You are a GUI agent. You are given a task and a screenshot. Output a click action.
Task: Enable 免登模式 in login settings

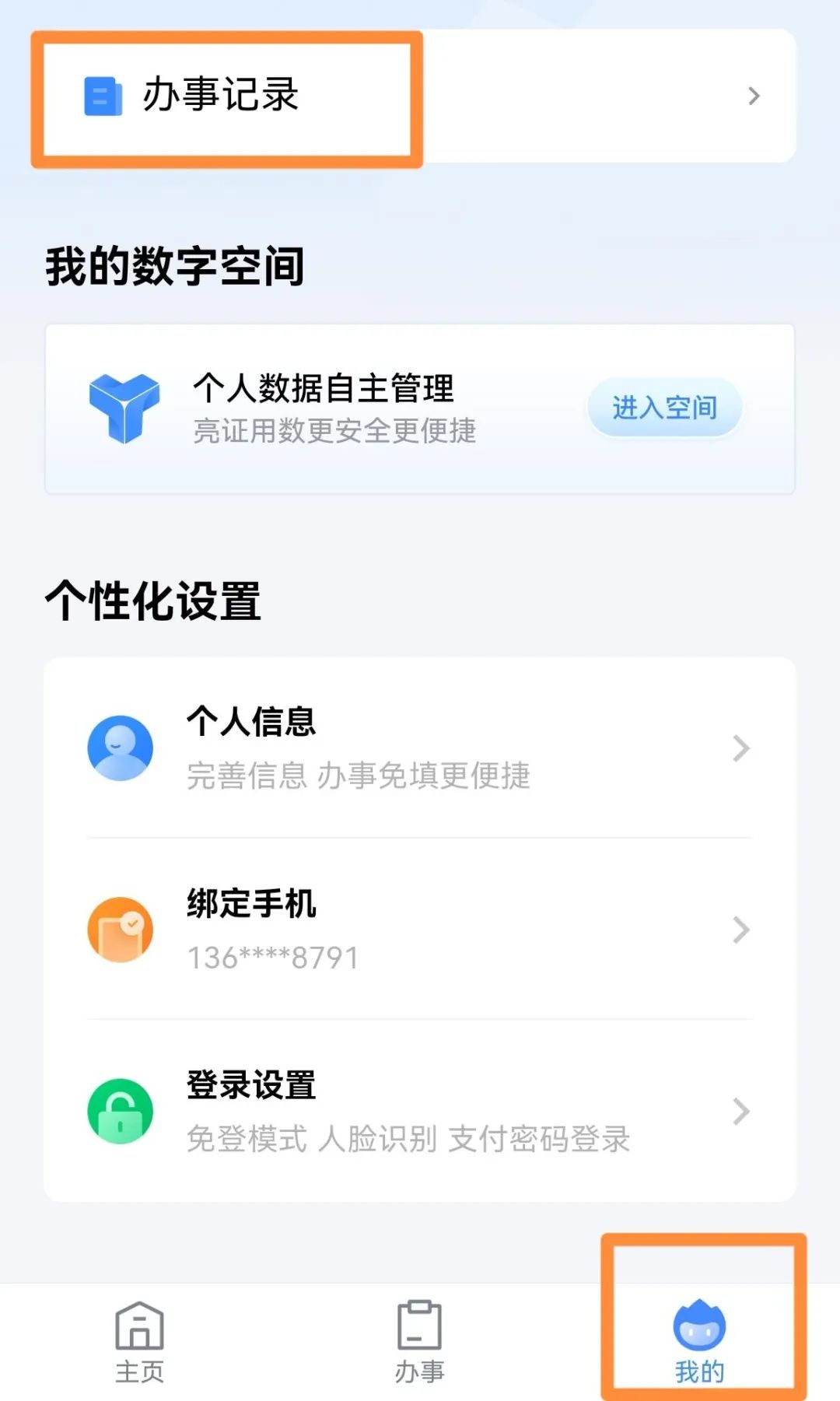247,1140
